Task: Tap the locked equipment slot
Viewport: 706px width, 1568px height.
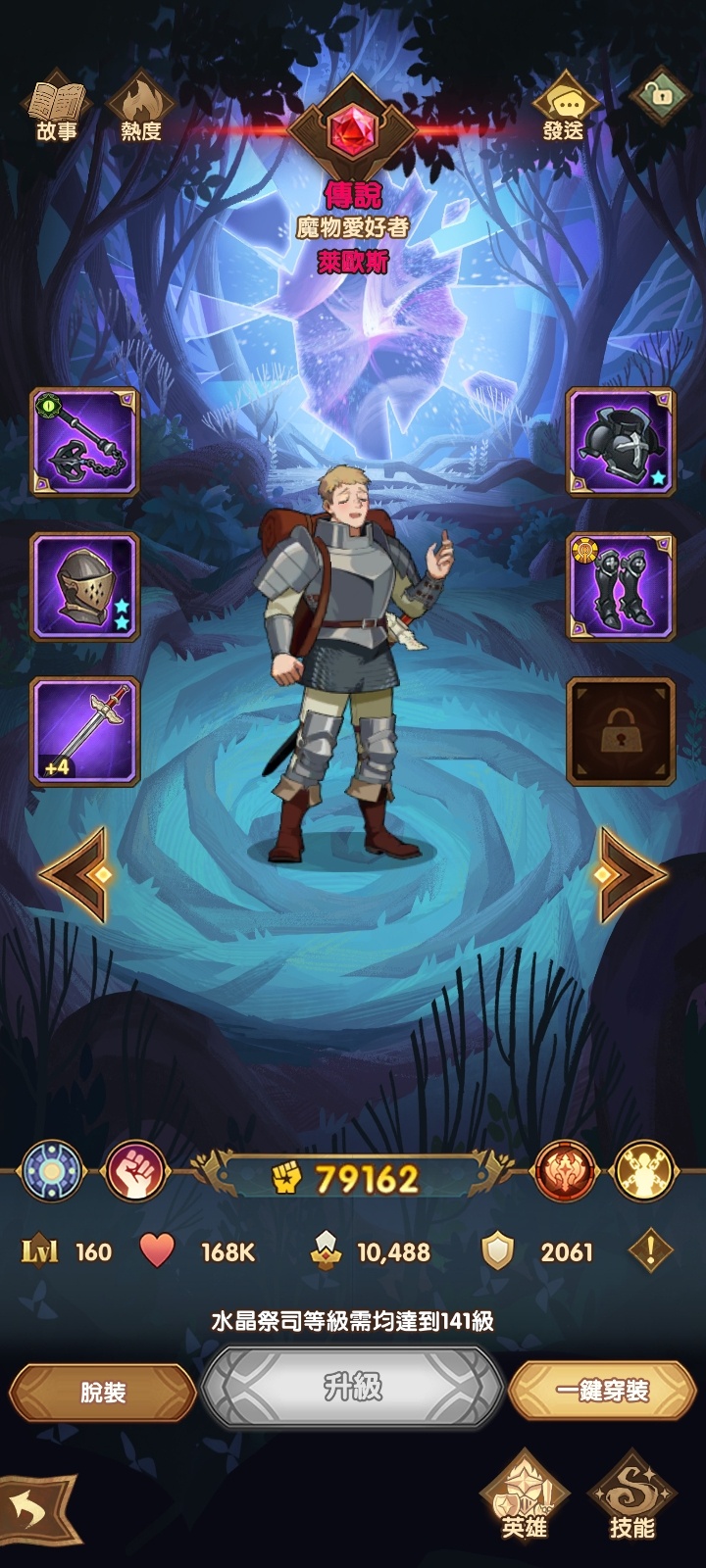Action: point(621,731)
